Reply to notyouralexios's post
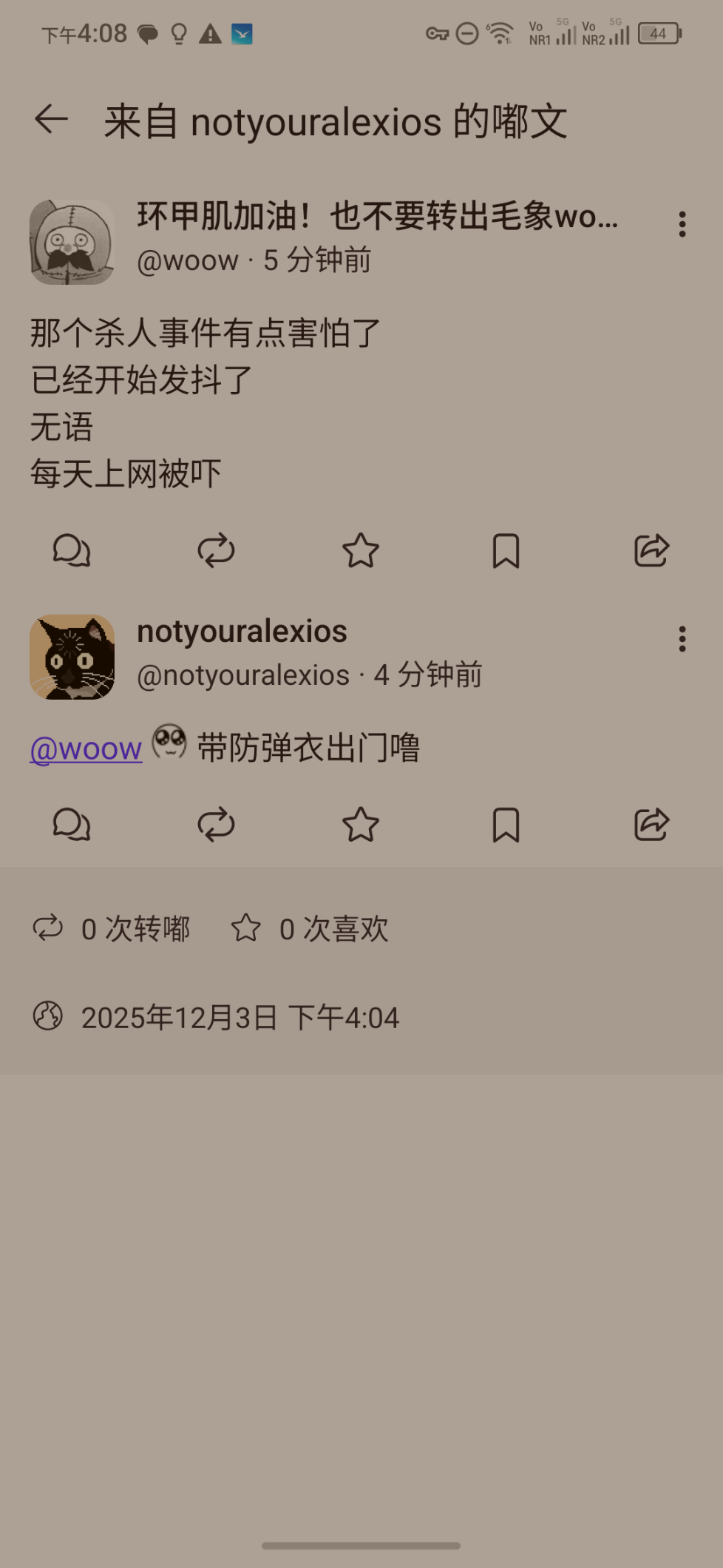723x1568 pixels. [72, 825]
